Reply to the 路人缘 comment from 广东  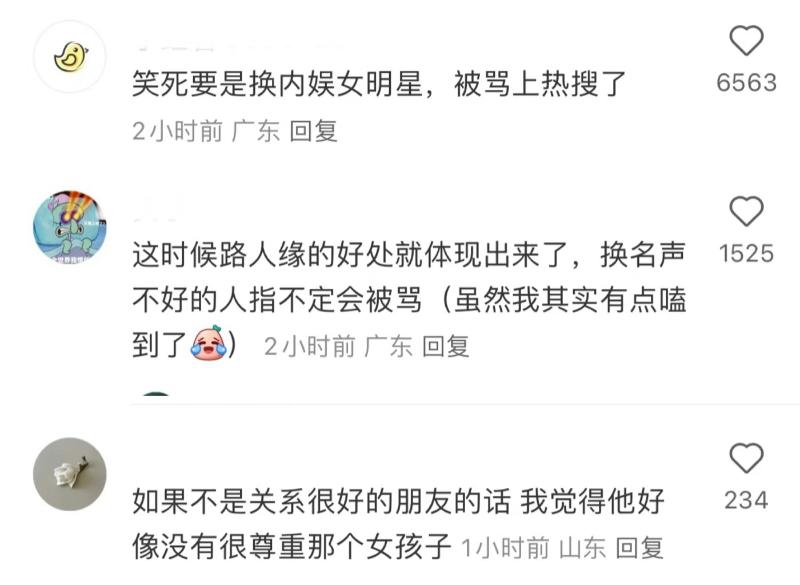[445, 346]
